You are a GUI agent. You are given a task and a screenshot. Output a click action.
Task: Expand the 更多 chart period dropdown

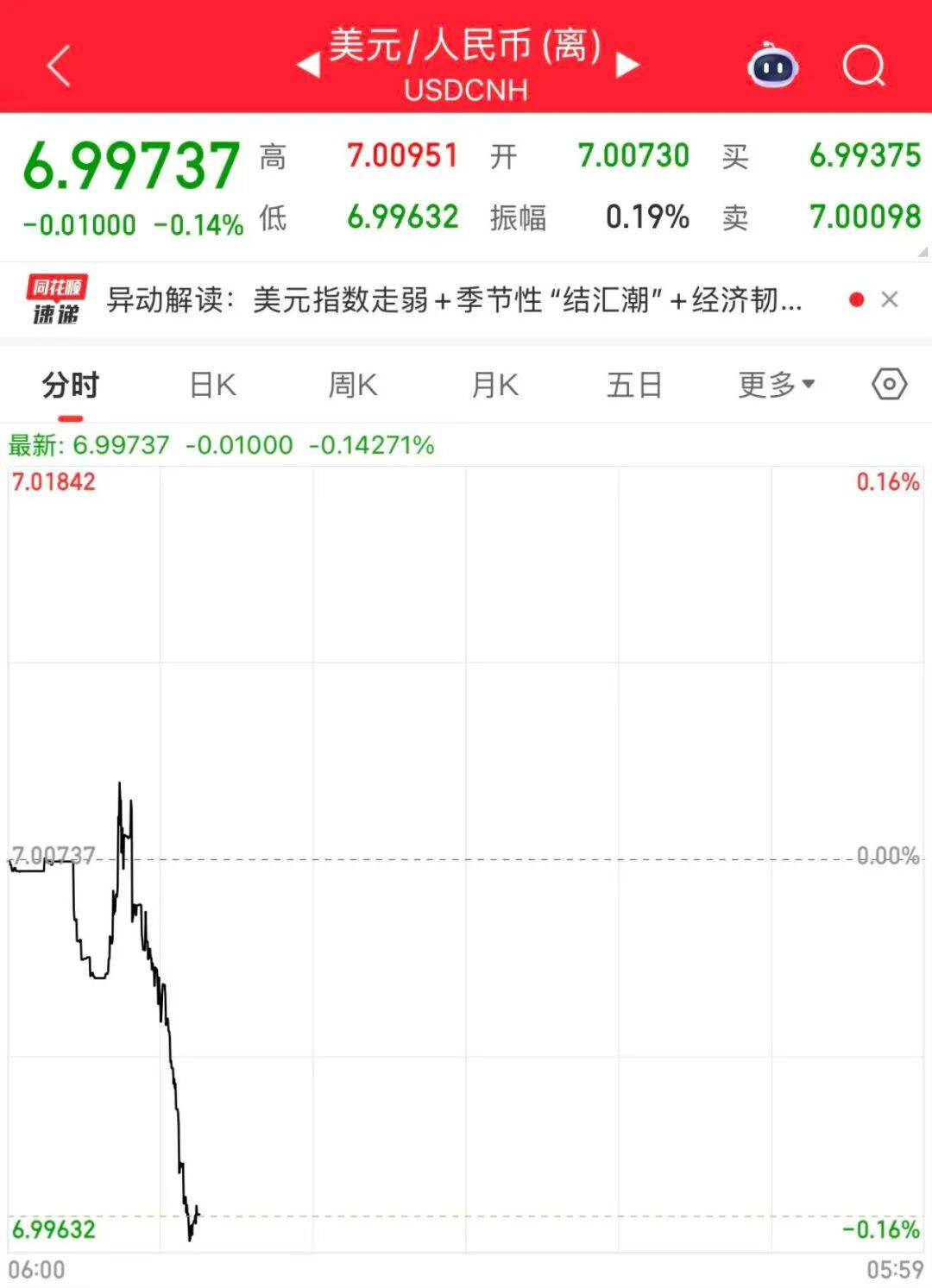(776, 385)
